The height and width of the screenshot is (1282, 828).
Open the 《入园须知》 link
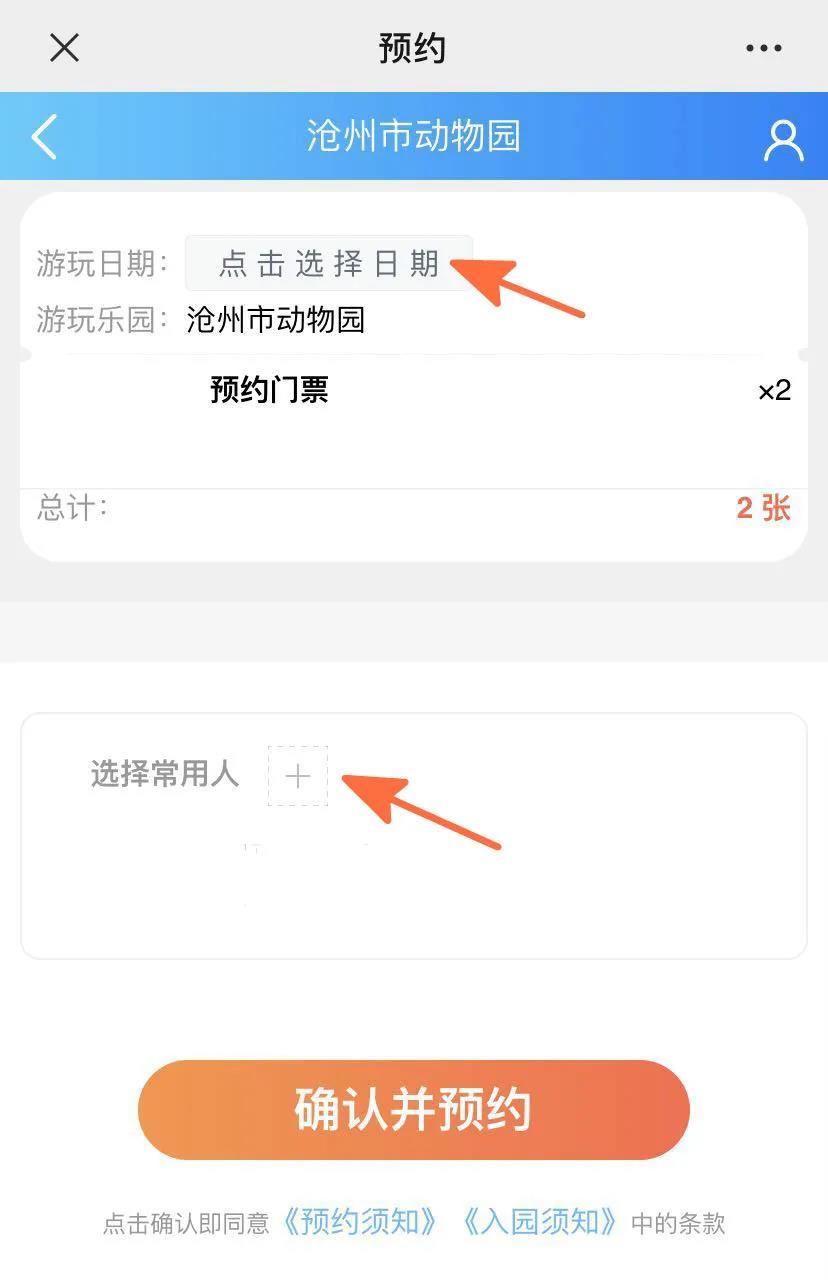(540, 1221)
